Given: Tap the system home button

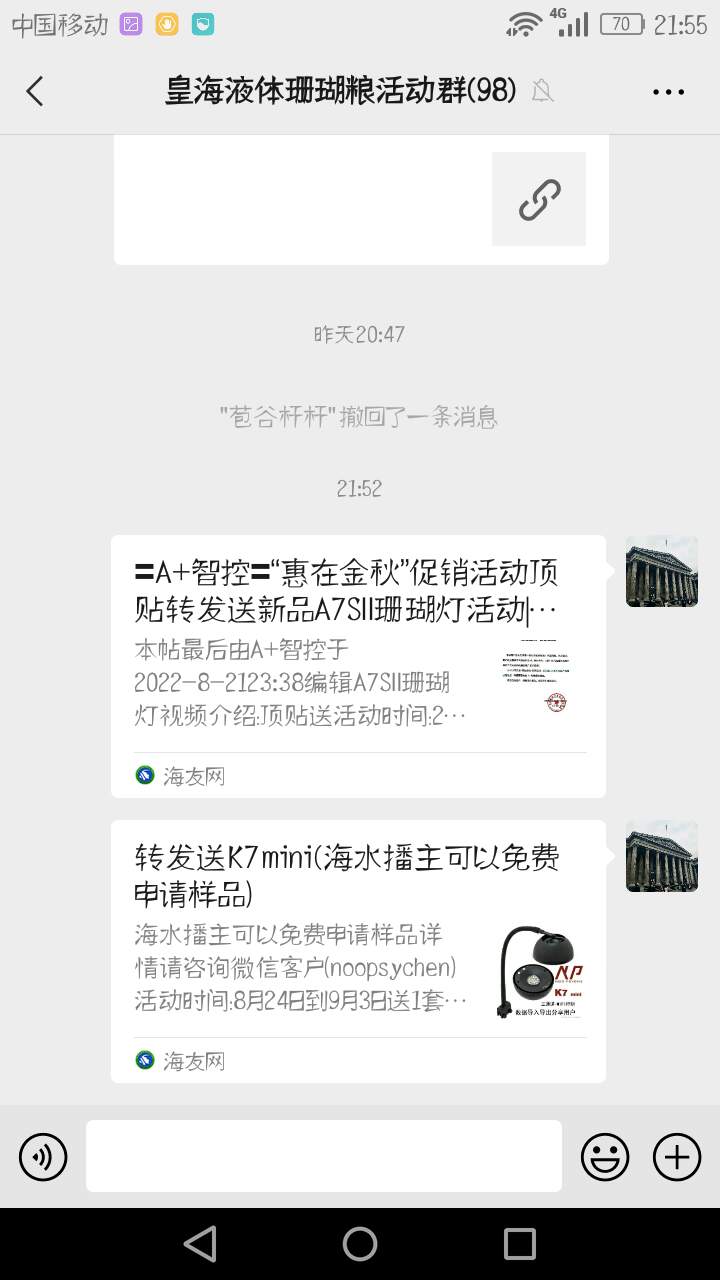Looking at the screenshot, I should (x=360, y=1244).
